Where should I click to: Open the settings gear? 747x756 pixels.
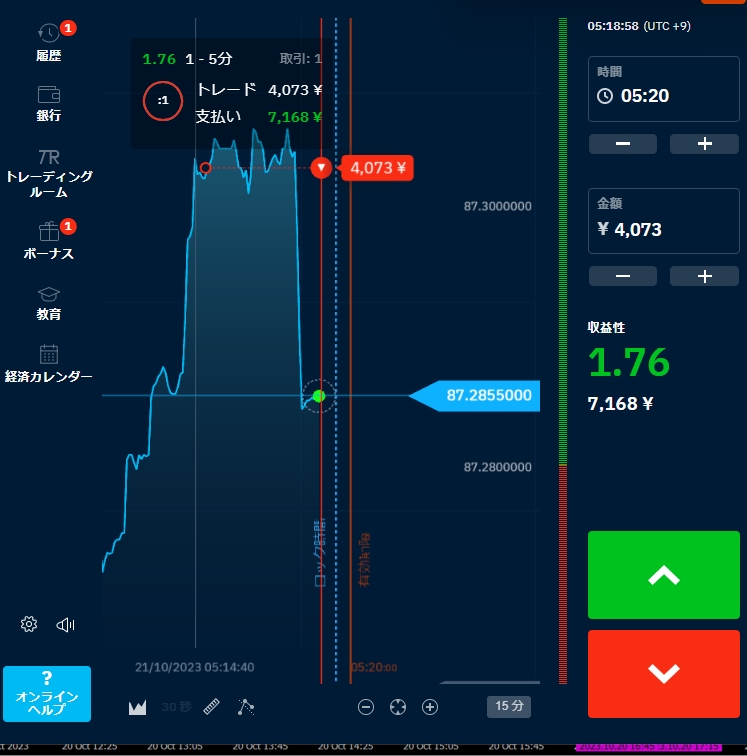29,625
